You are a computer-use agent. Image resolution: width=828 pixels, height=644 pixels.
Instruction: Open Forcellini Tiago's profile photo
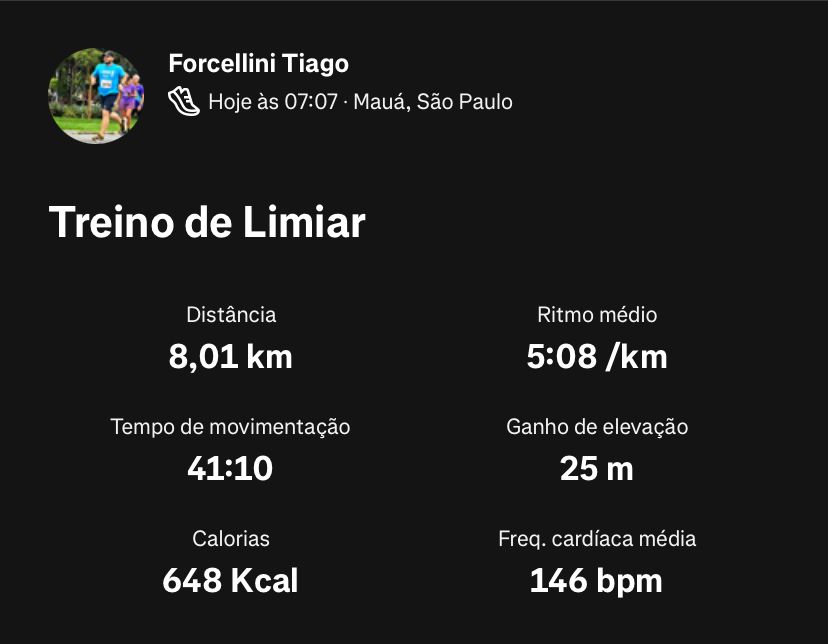coord(96,96)
